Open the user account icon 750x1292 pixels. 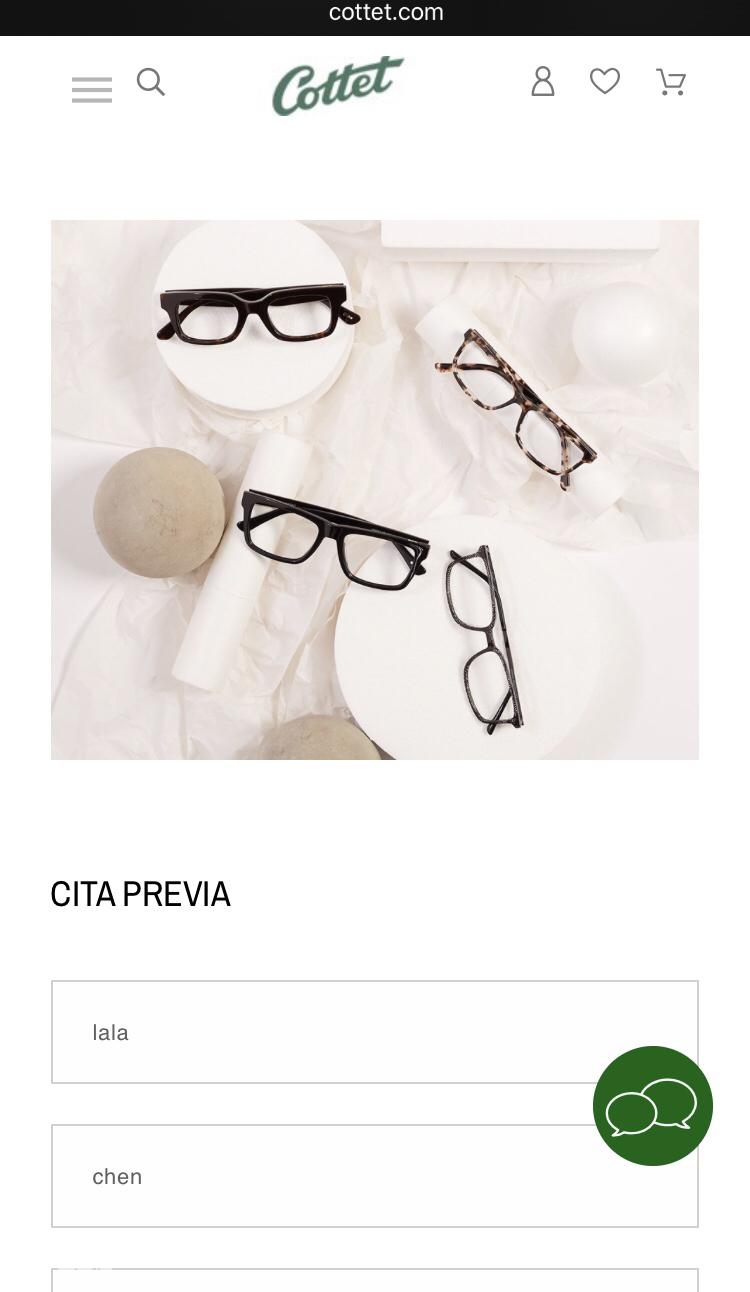click(542, 82)
